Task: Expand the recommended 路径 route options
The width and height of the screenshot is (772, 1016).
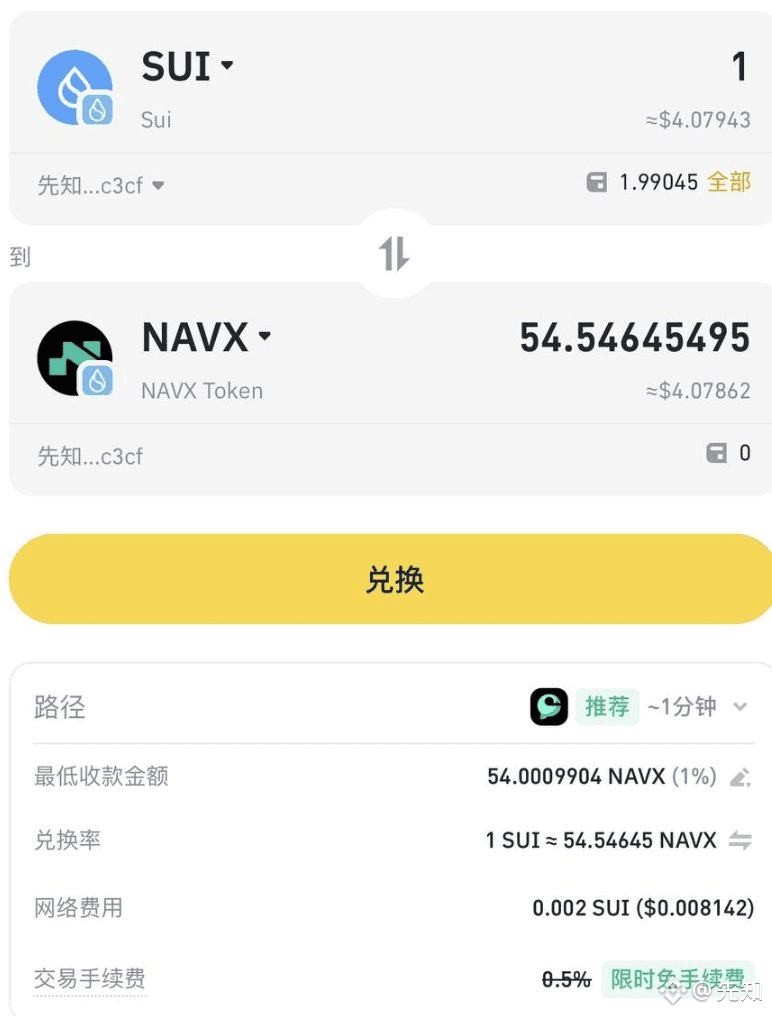Action: point(740,707)
